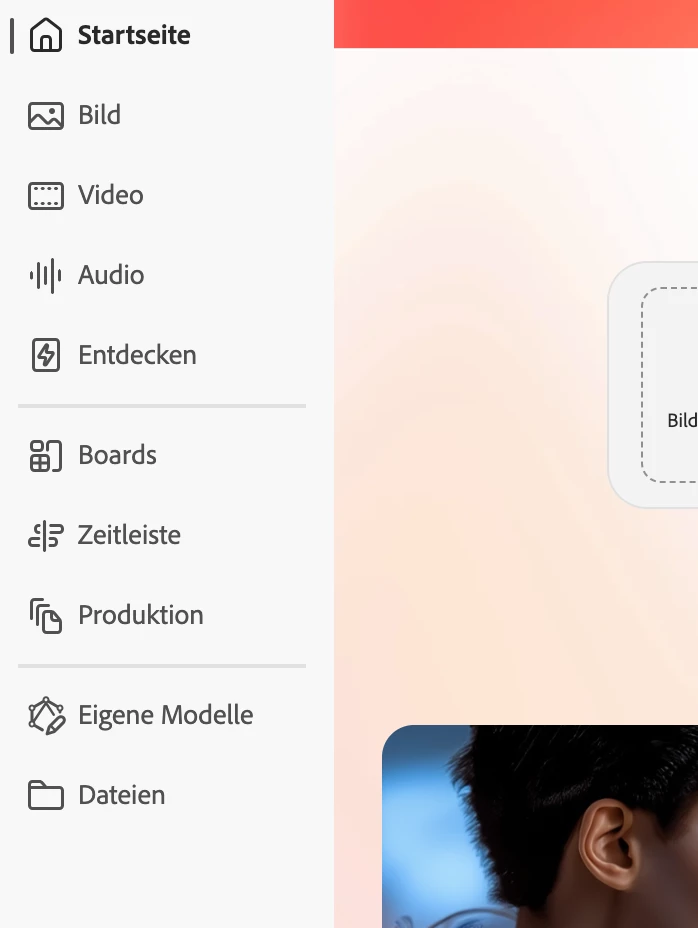Switch to the Zeitleiste view
This screenshot has height=928, width=698.
(105, 535)
